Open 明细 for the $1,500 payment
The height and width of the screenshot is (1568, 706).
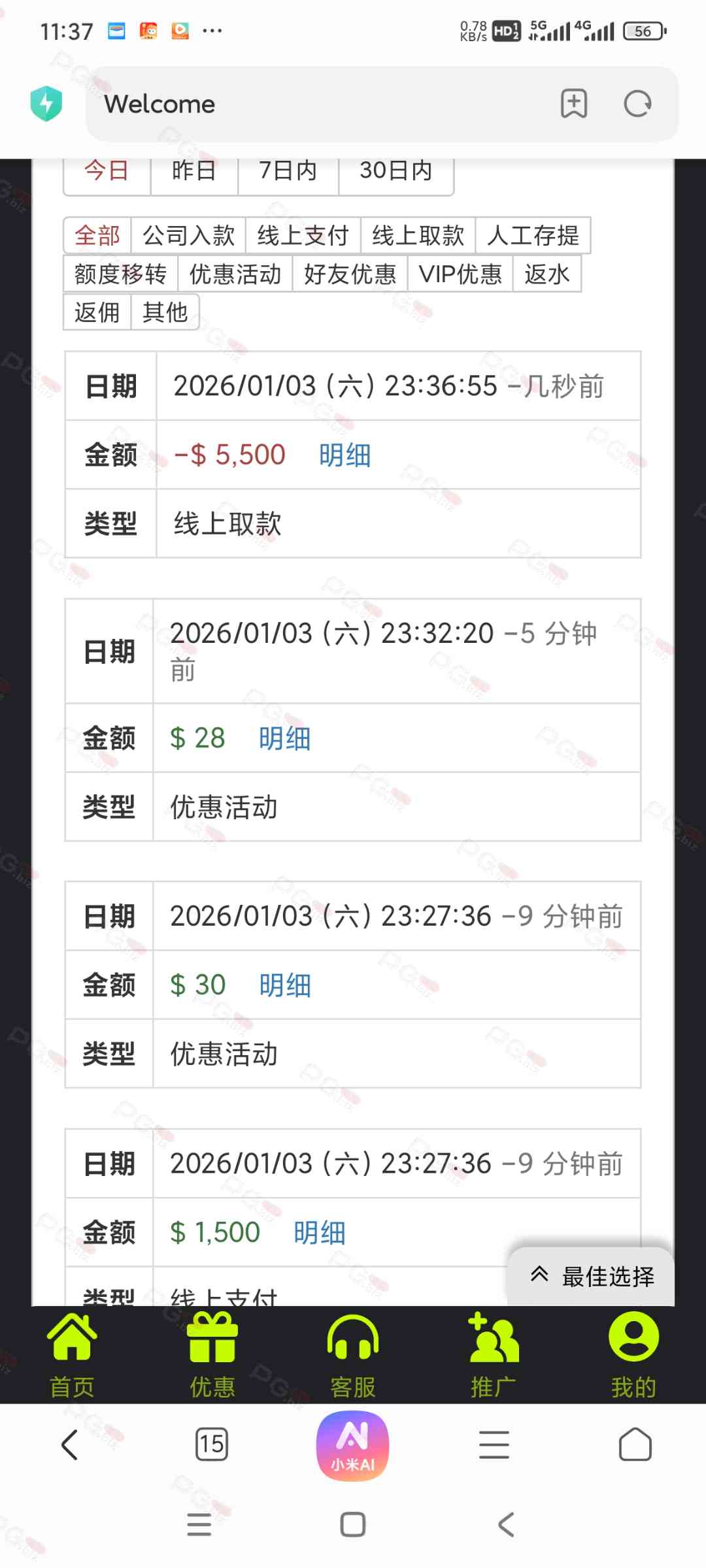[319, 1233]
